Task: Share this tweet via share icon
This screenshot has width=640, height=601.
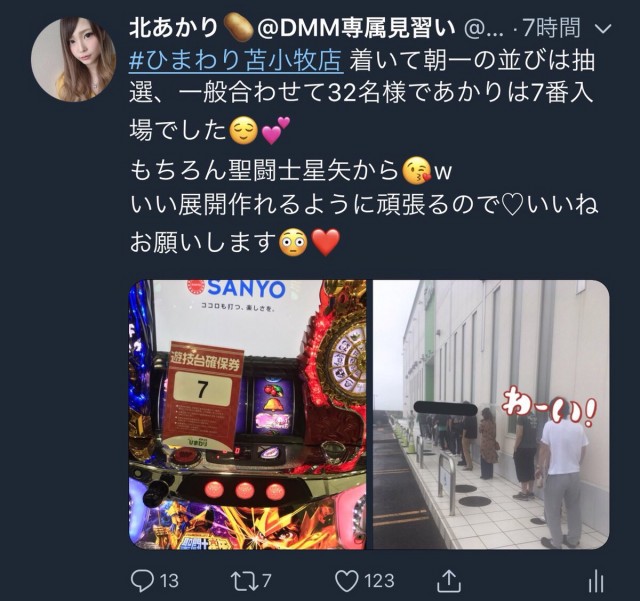Action: (x=450, y=579)
